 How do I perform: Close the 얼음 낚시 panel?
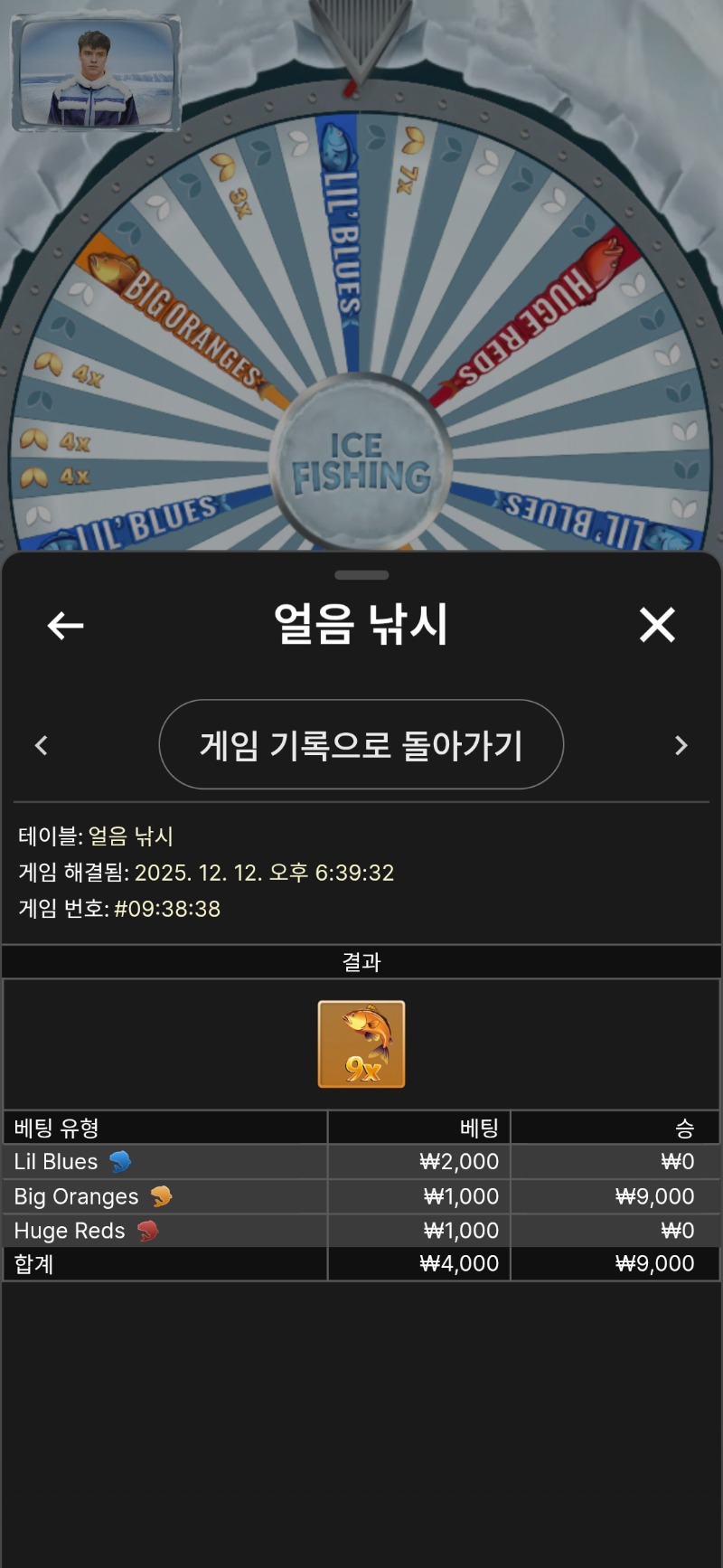coord(657,625)
